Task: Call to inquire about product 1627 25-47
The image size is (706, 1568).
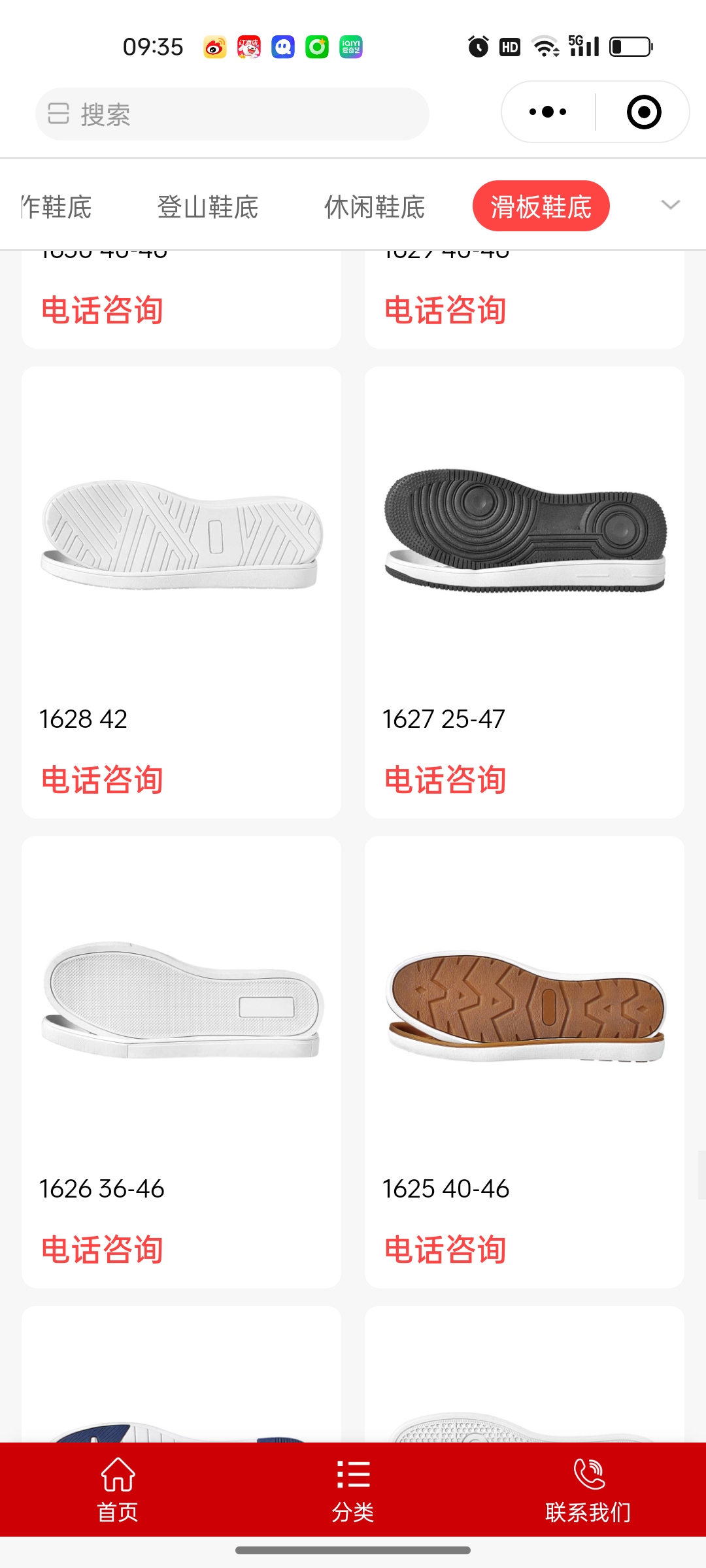Action: 445,780
